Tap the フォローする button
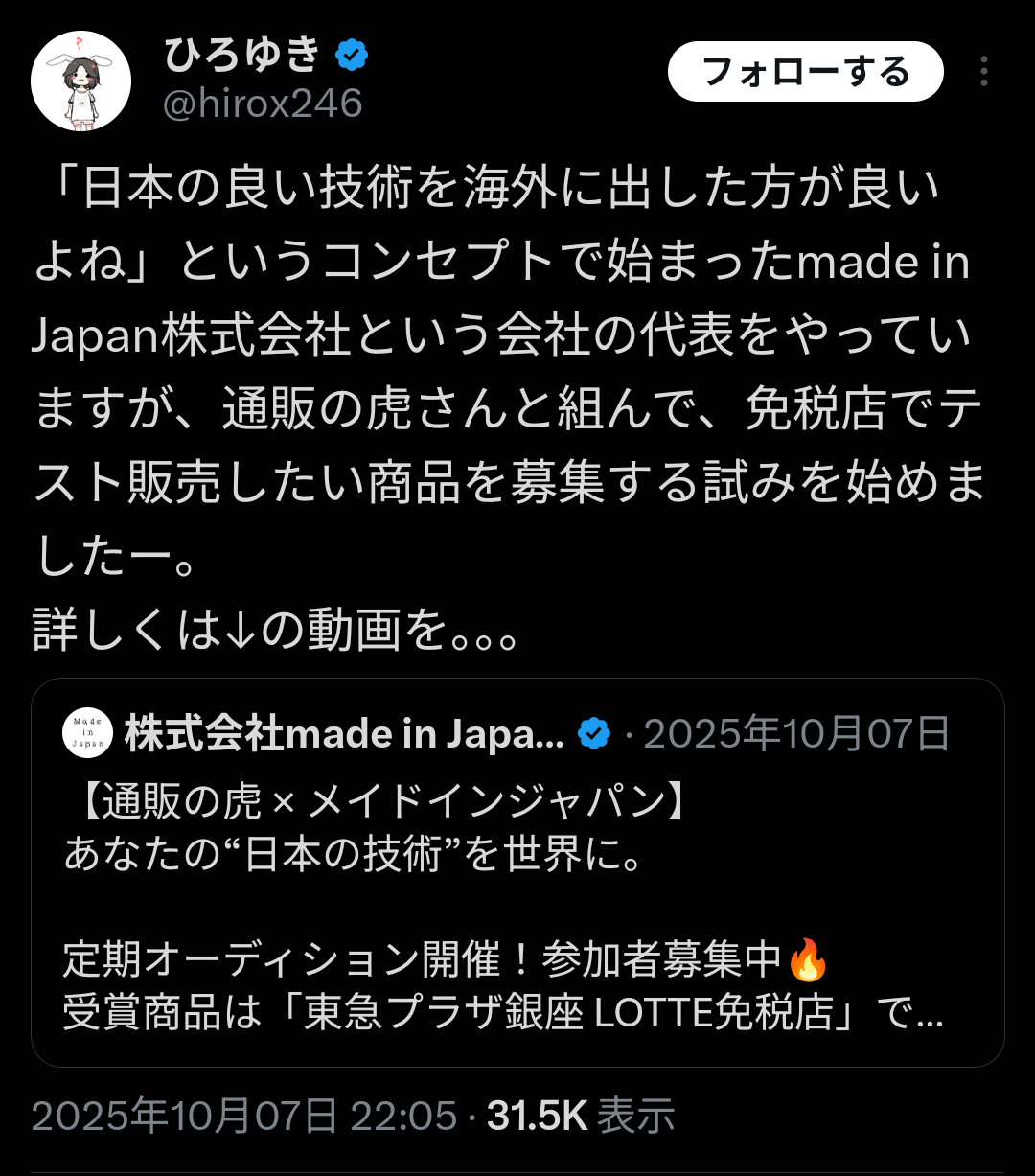 (805, 72)
